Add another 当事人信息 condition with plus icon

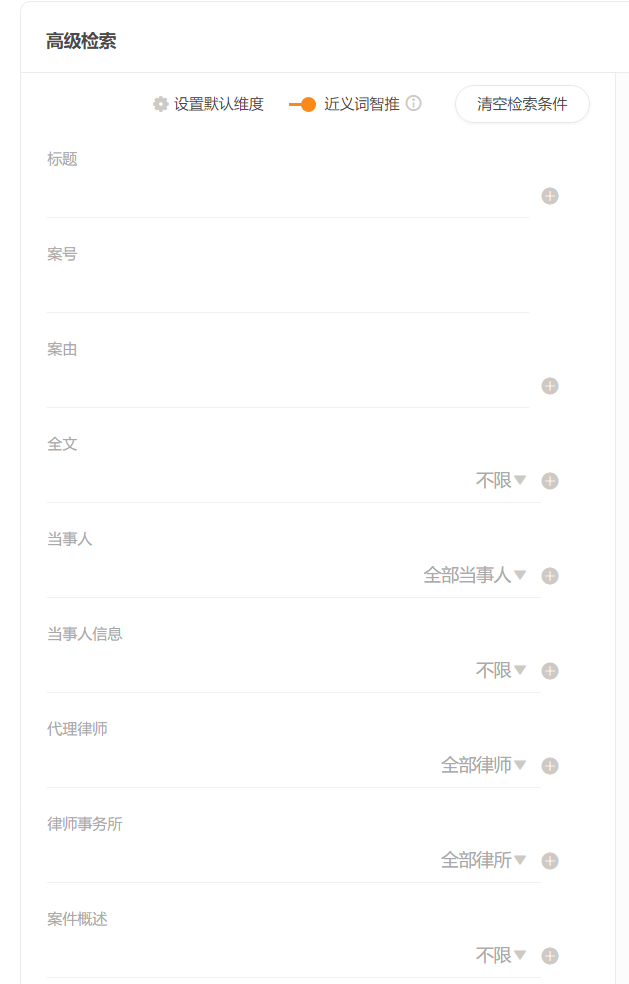pos(550,671)
